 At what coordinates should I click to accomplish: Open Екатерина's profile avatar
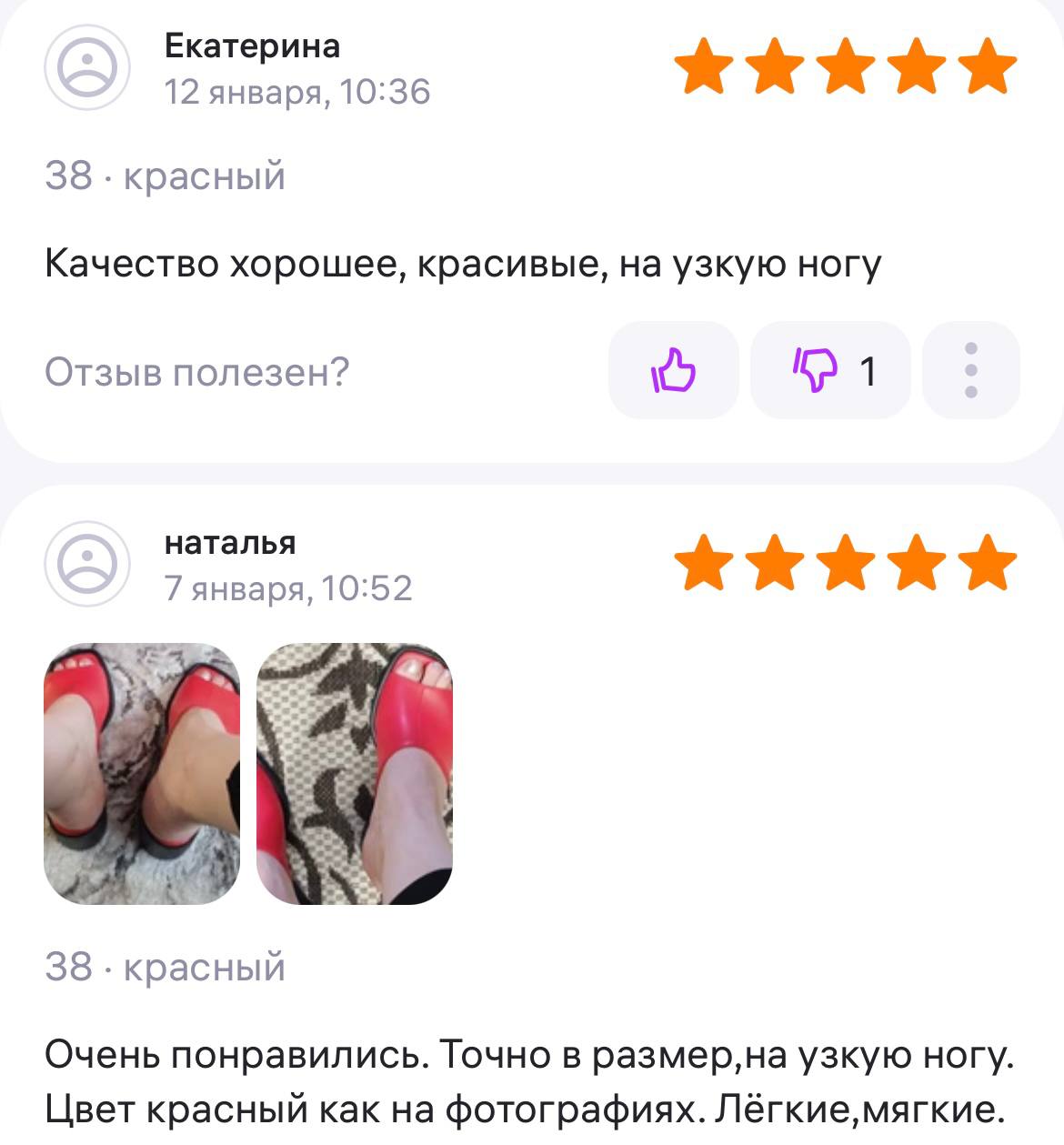87,67
